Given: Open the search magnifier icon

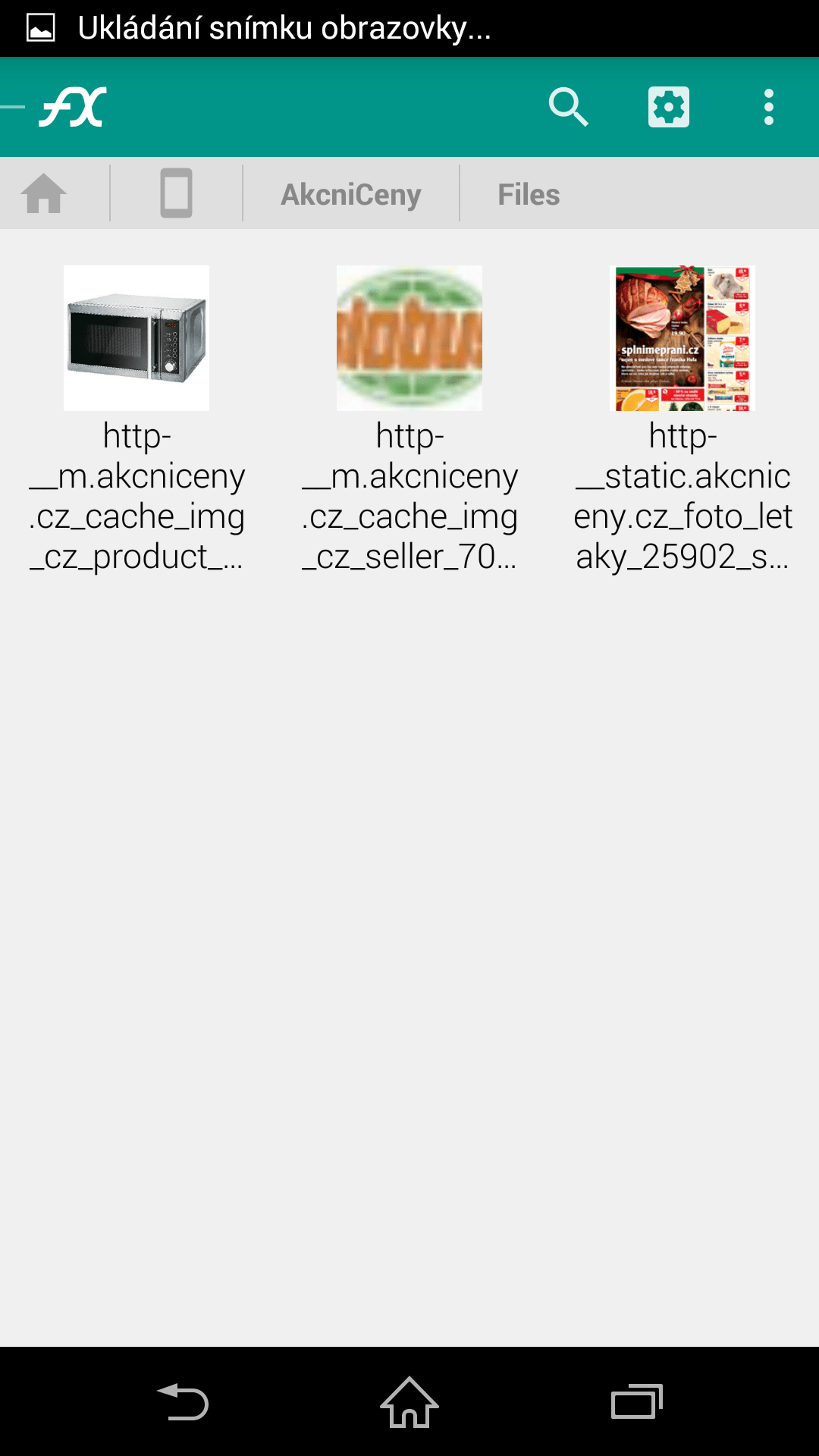Looking at the screenshot, I should (x=568, y=107).
